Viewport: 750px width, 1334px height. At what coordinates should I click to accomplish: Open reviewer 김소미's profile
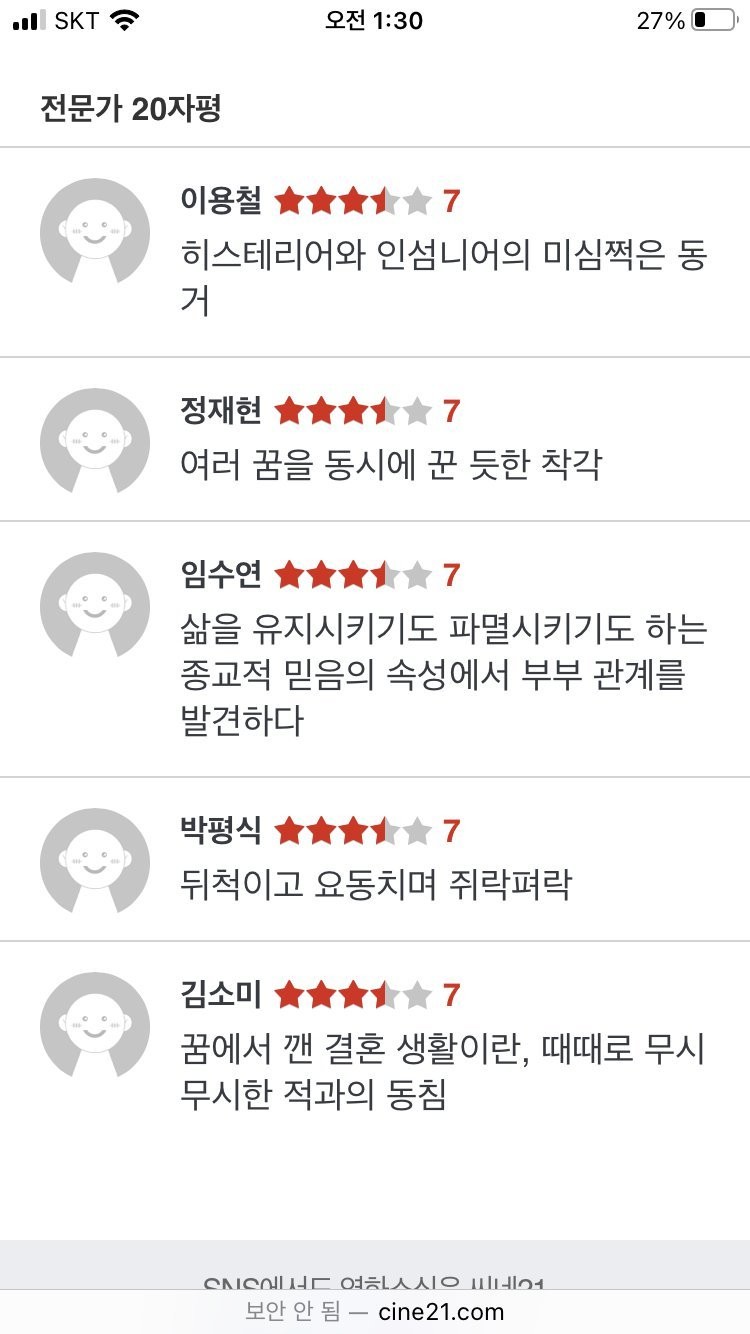pos(220,995)
